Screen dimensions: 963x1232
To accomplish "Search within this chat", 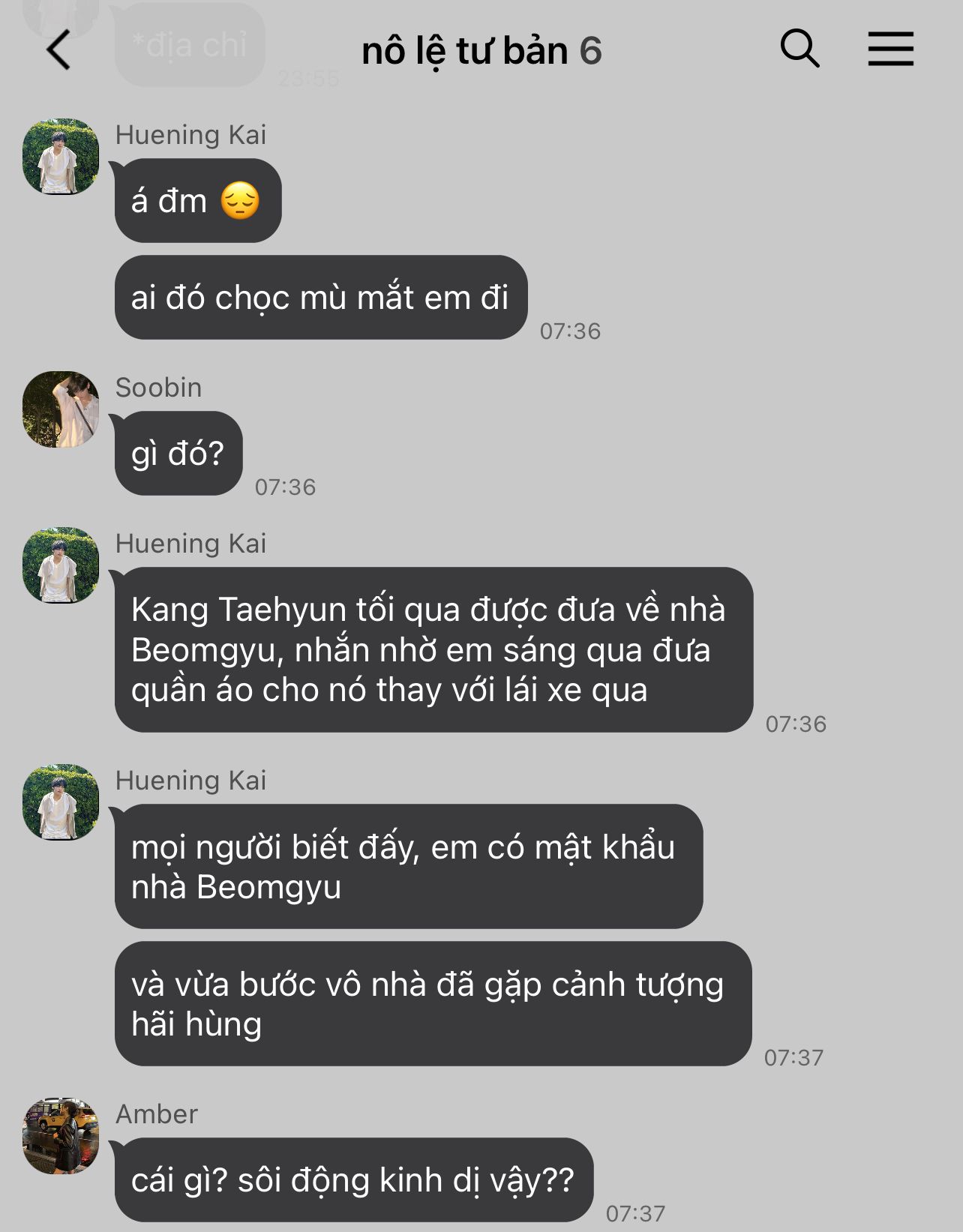I will pyautogui.click(x=799, y=49).
